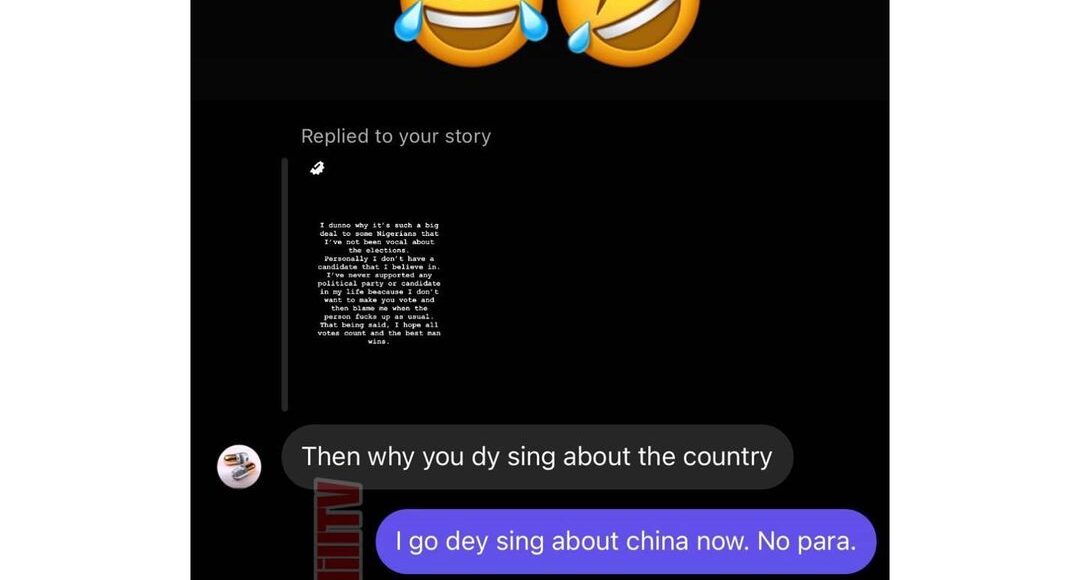Open the replied story preview about elections
Image resolution: width=1080 pixels, height=580 pixels.
[379, 283]
